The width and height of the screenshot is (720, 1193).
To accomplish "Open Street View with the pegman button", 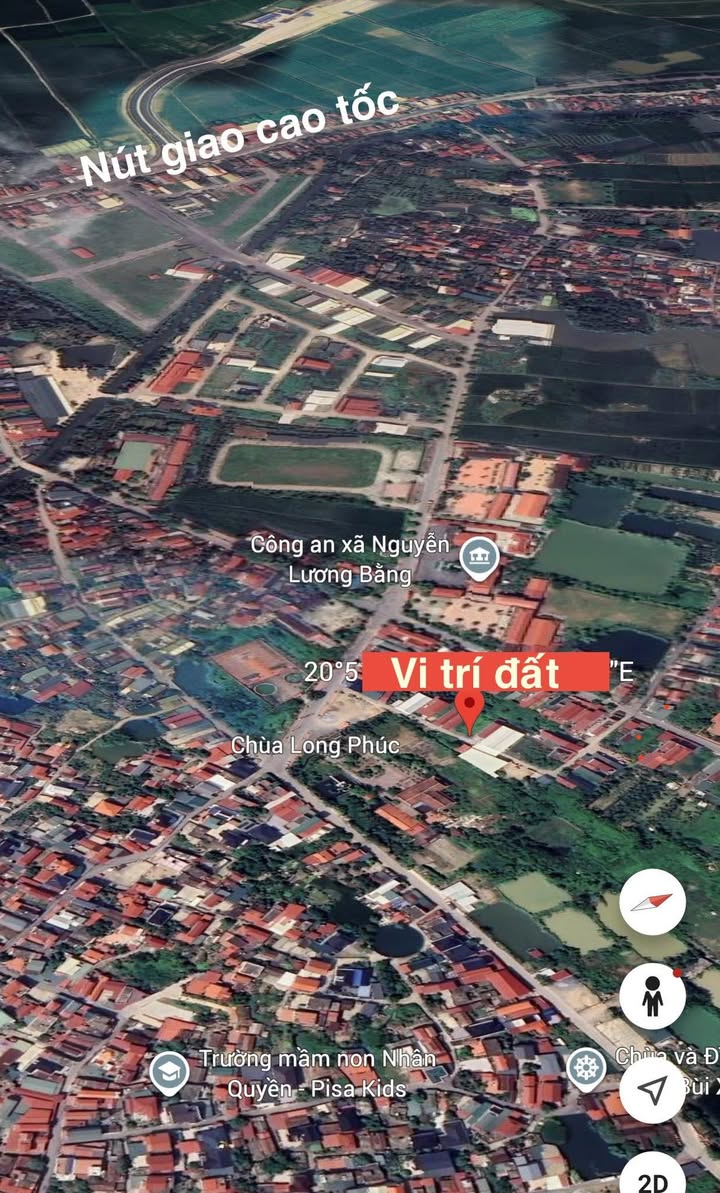I will (x=652, y=996).
